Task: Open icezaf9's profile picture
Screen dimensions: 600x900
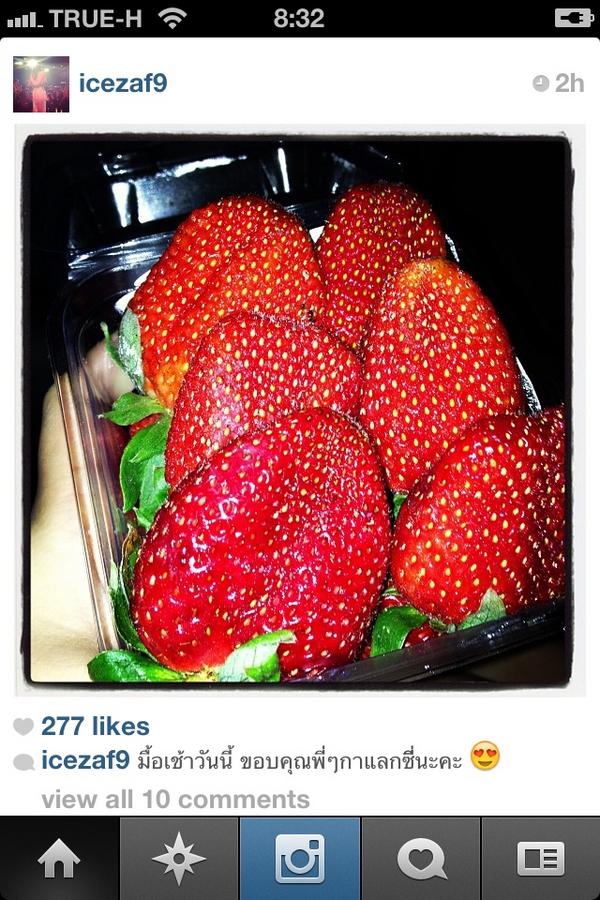Action: (x=41, y=84)
